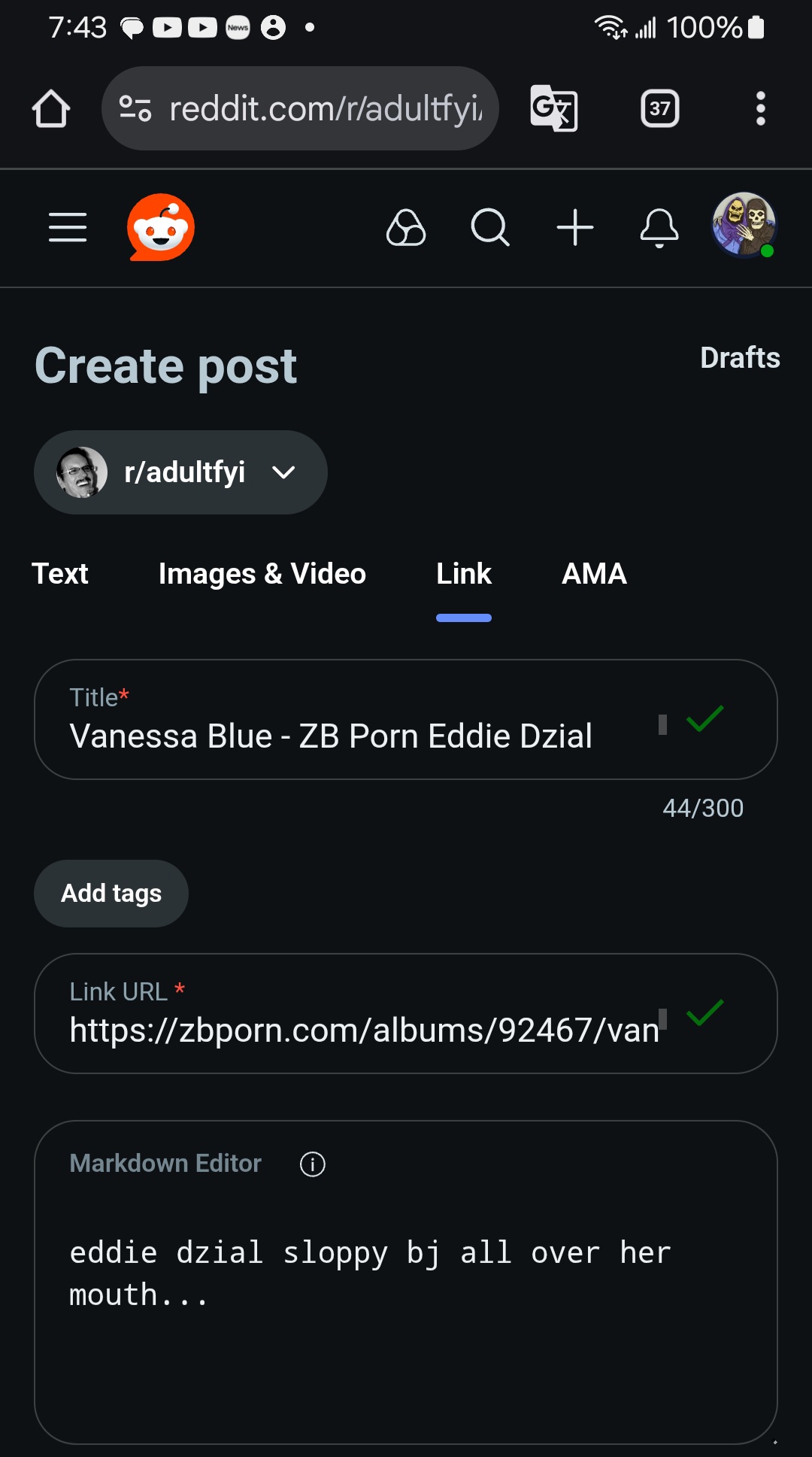
Task: Open the notifications bell
Action: click(x=659, y=227)
